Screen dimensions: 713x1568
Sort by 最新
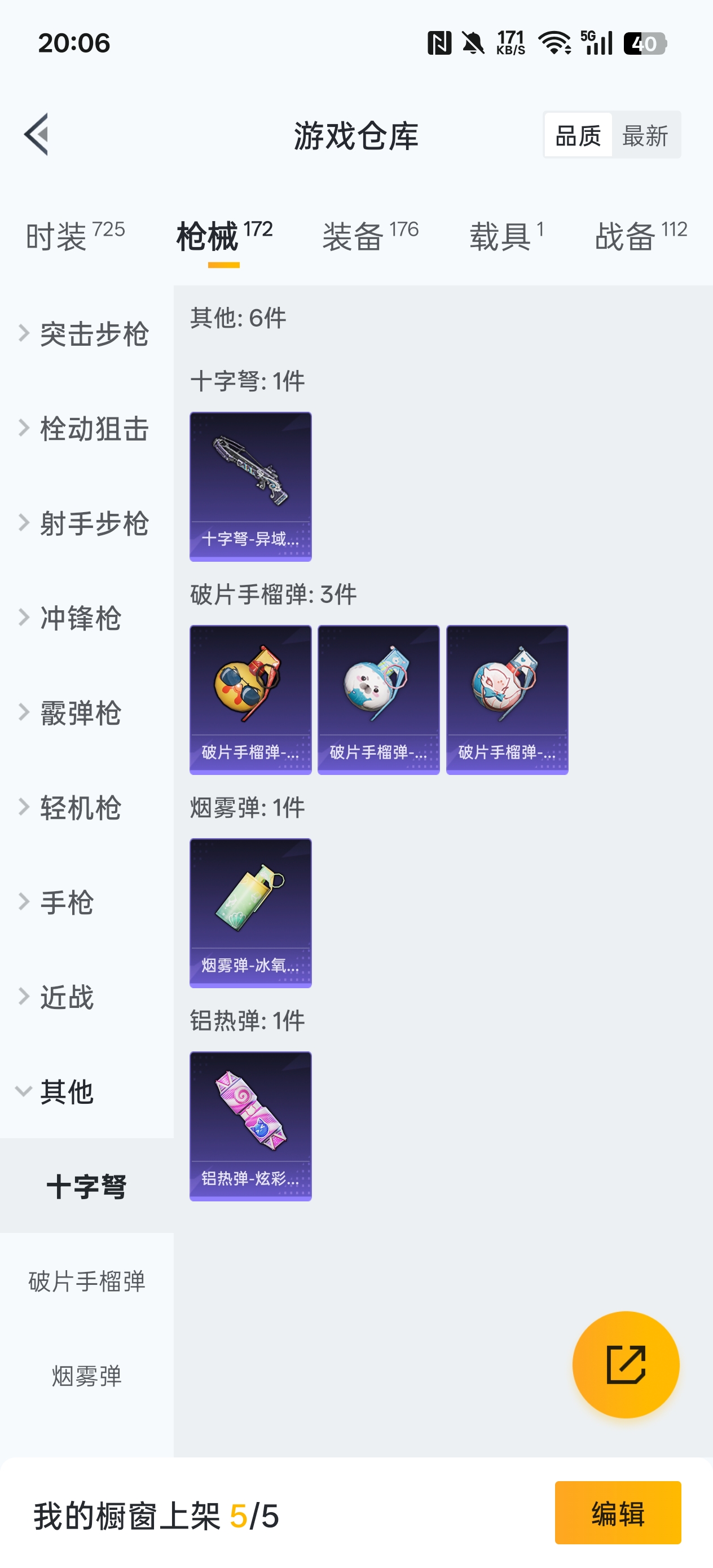(645, 135)
